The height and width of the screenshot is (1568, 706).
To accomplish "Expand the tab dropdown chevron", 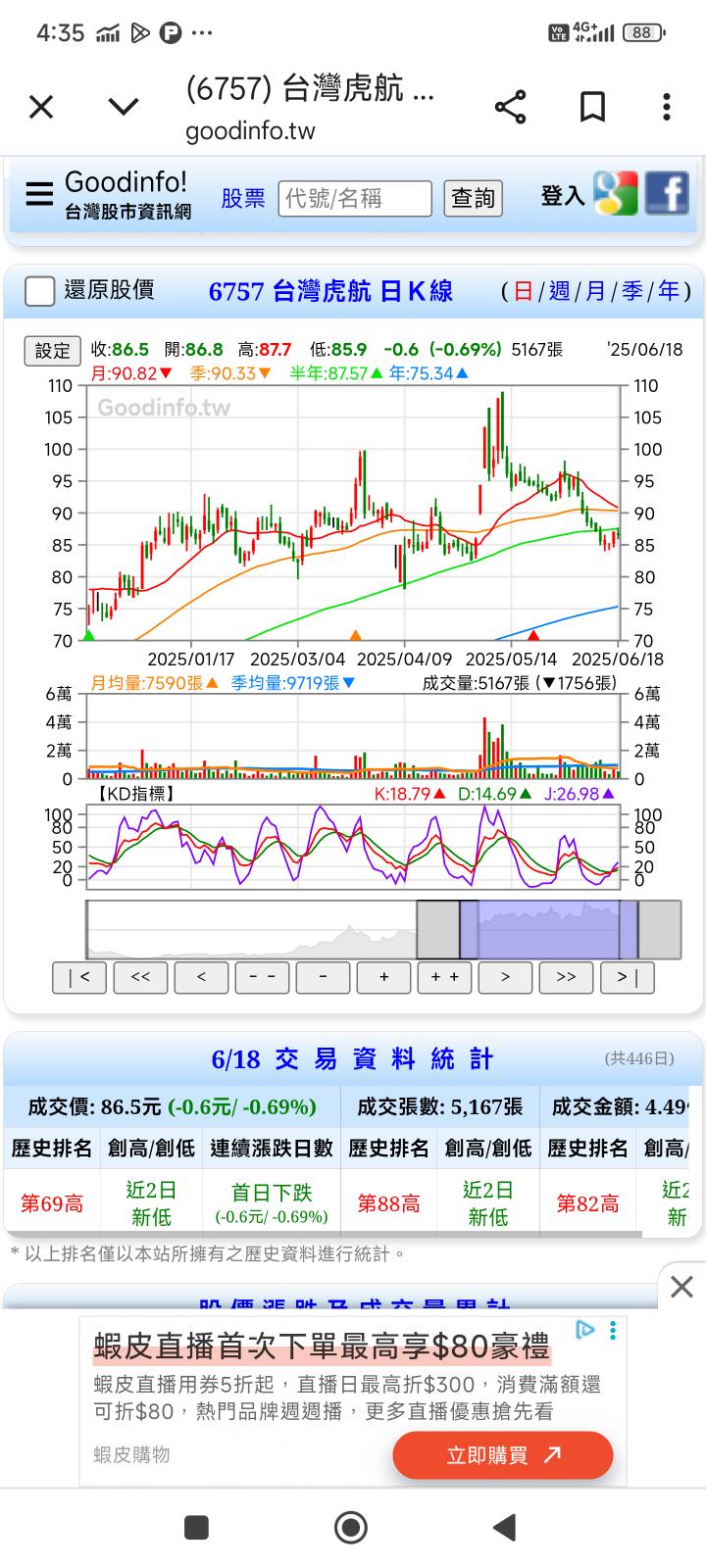I will pos(124,107).
